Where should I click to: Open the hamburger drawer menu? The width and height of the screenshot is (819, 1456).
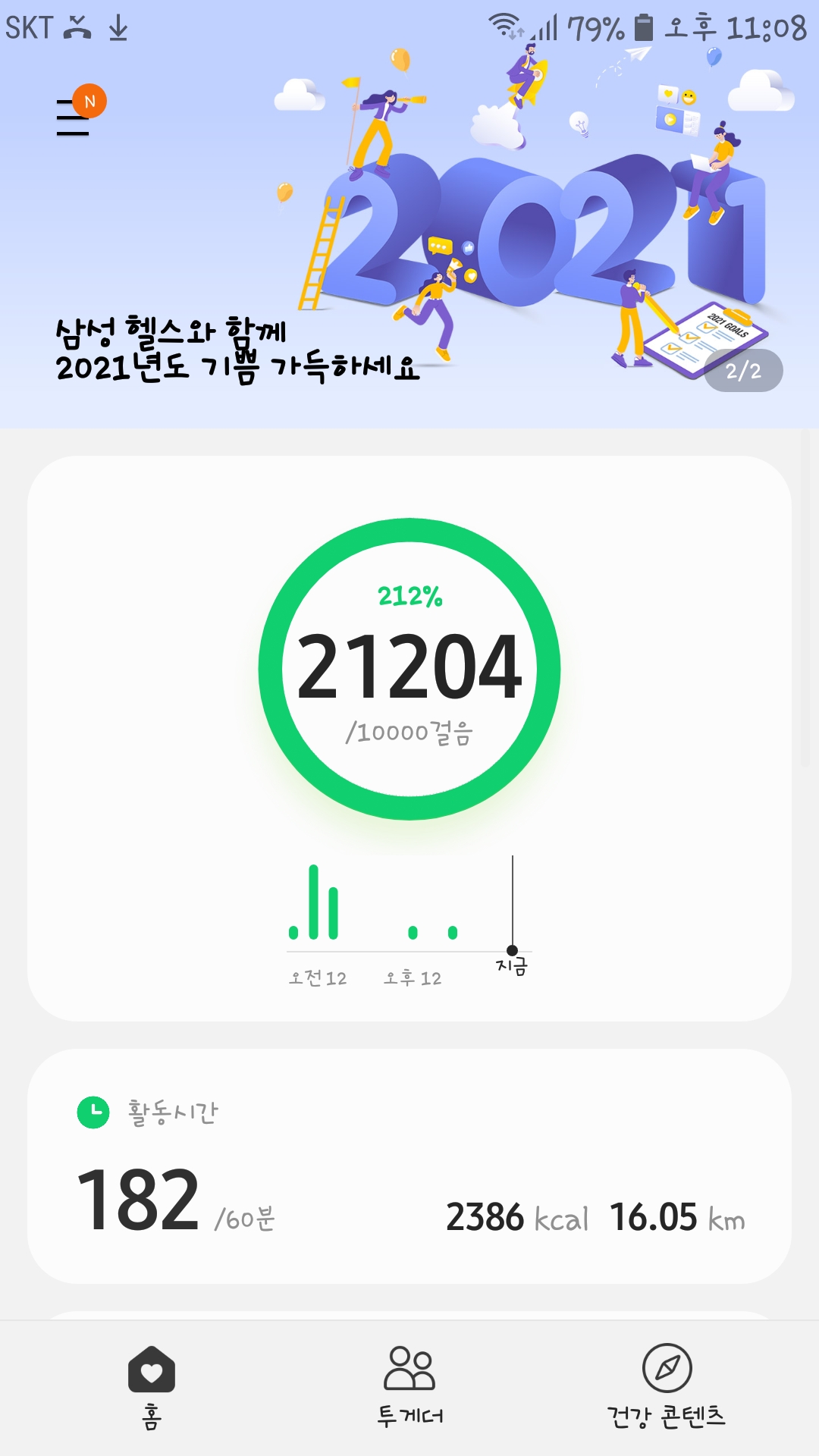click(x=73, y=118)
